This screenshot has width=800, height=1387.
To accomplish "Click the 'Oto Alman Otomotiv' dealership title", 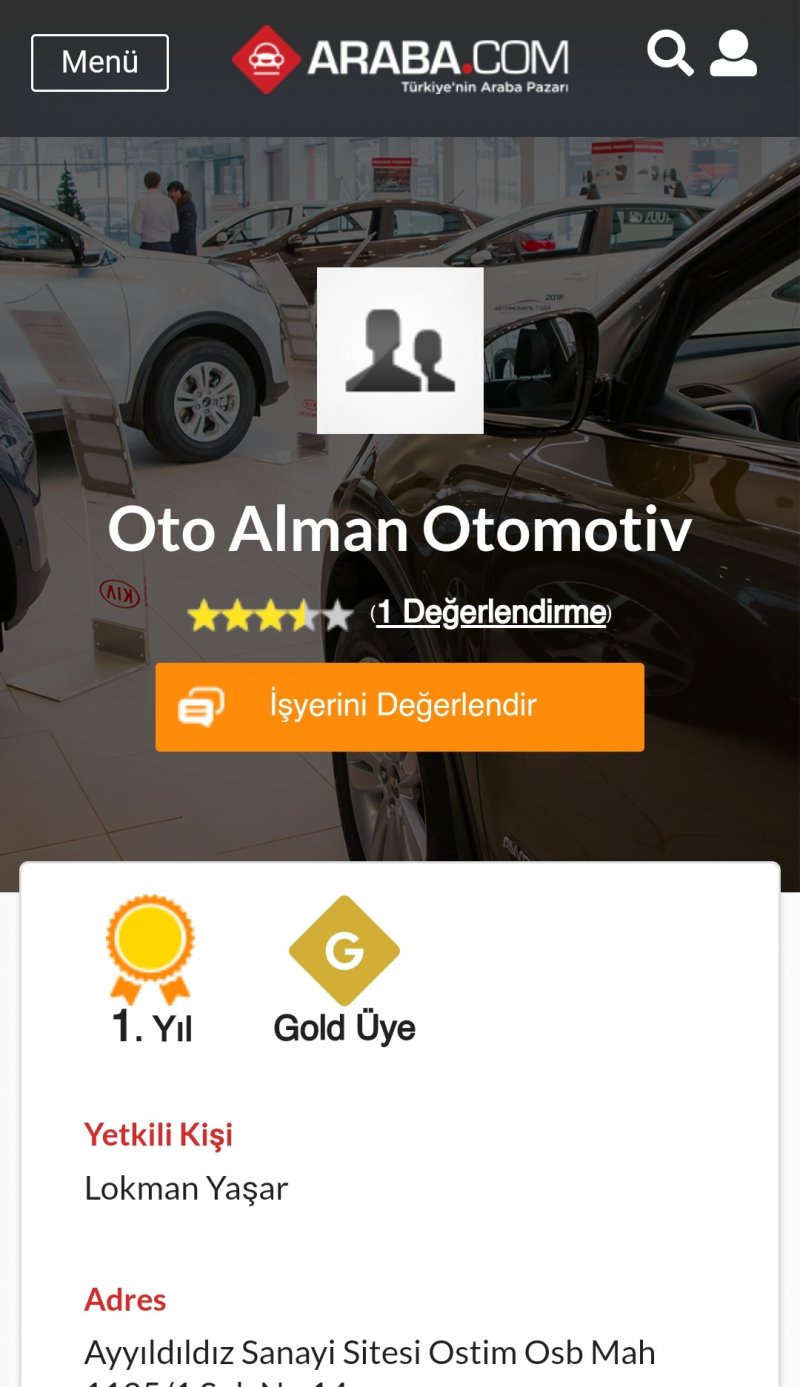I will pos(400,531).
